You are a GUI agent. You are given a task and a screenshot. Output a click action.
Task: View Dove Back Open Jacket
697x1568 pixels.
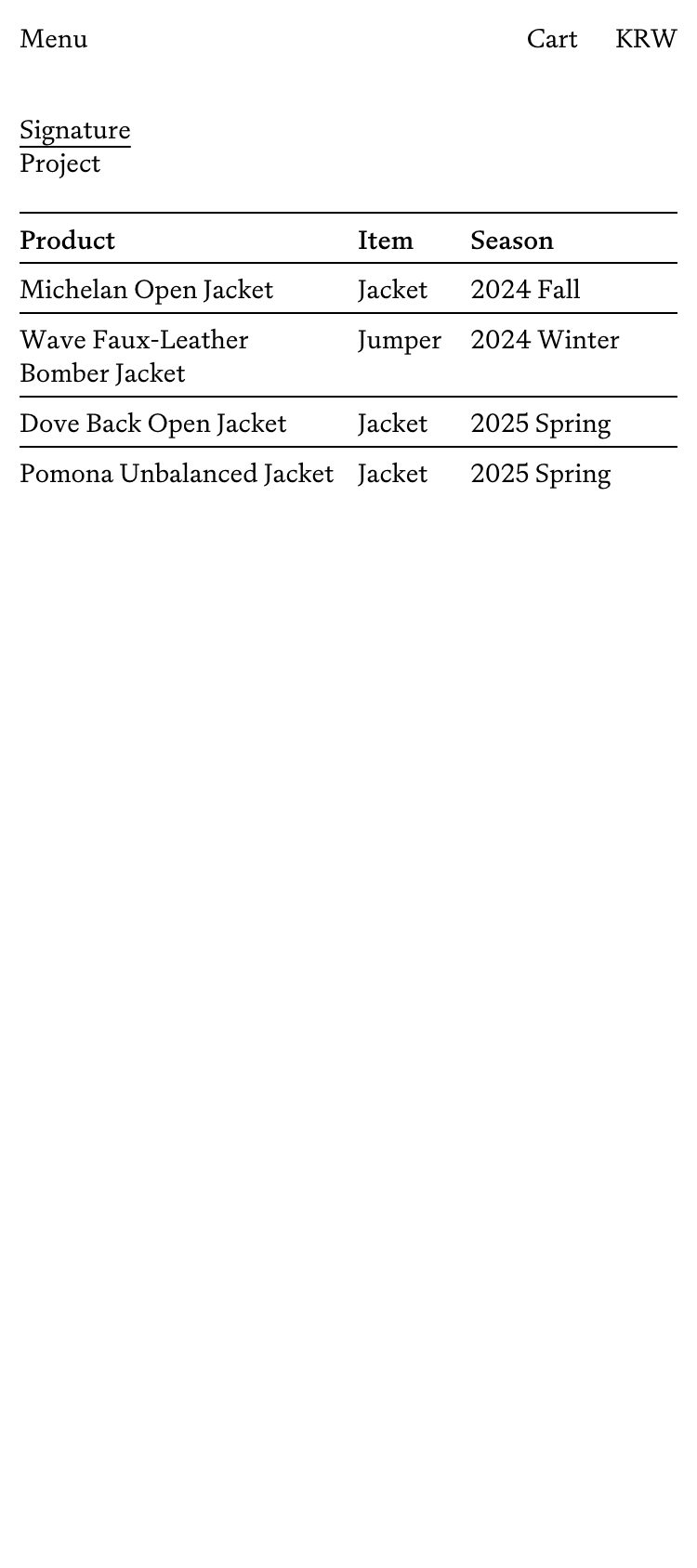[x=153, y=424]
